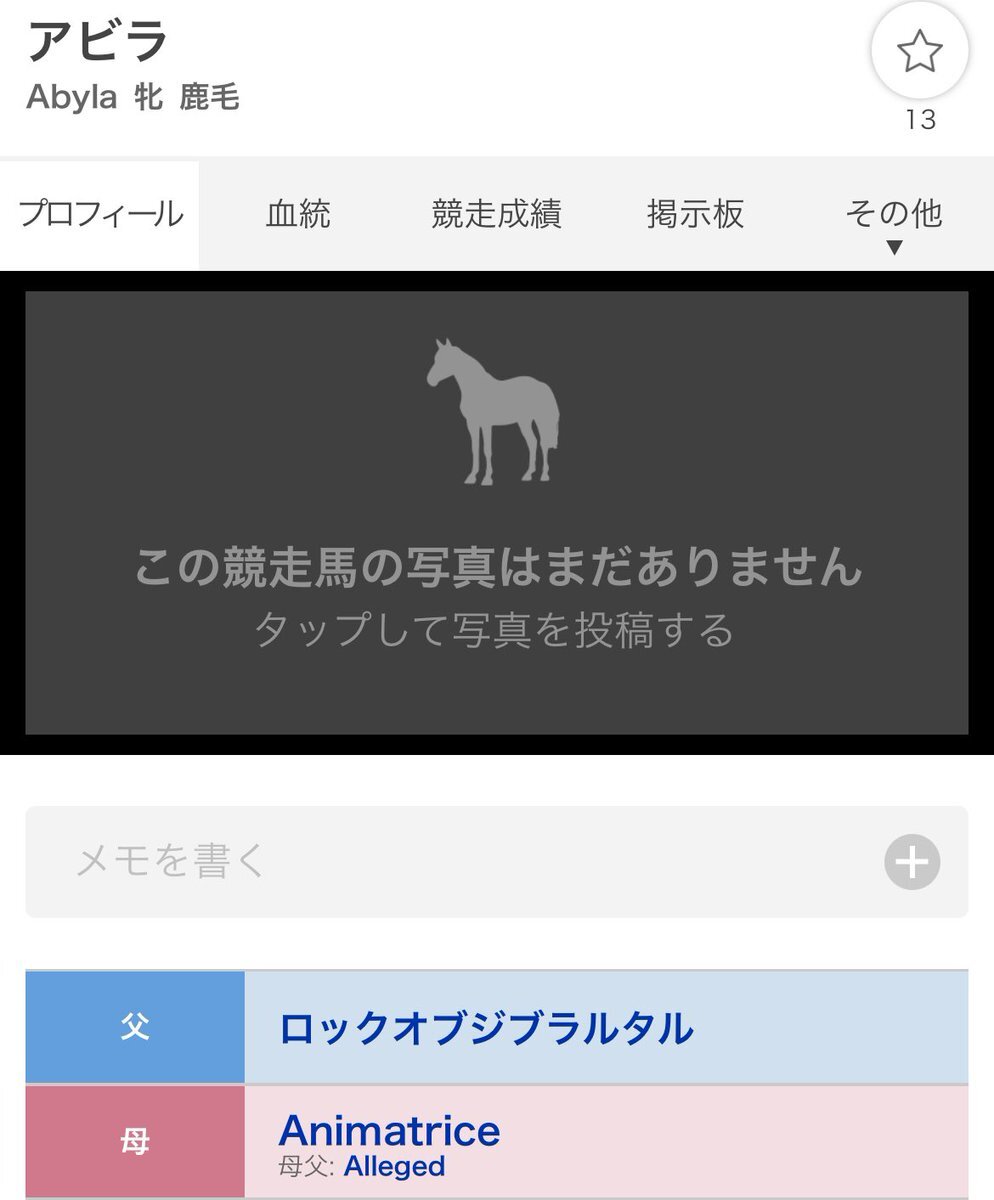This screenshot has height=1200, width=994.
Task: Tap the photo placeholder to post a photo
Action: (x=496, y=512)
